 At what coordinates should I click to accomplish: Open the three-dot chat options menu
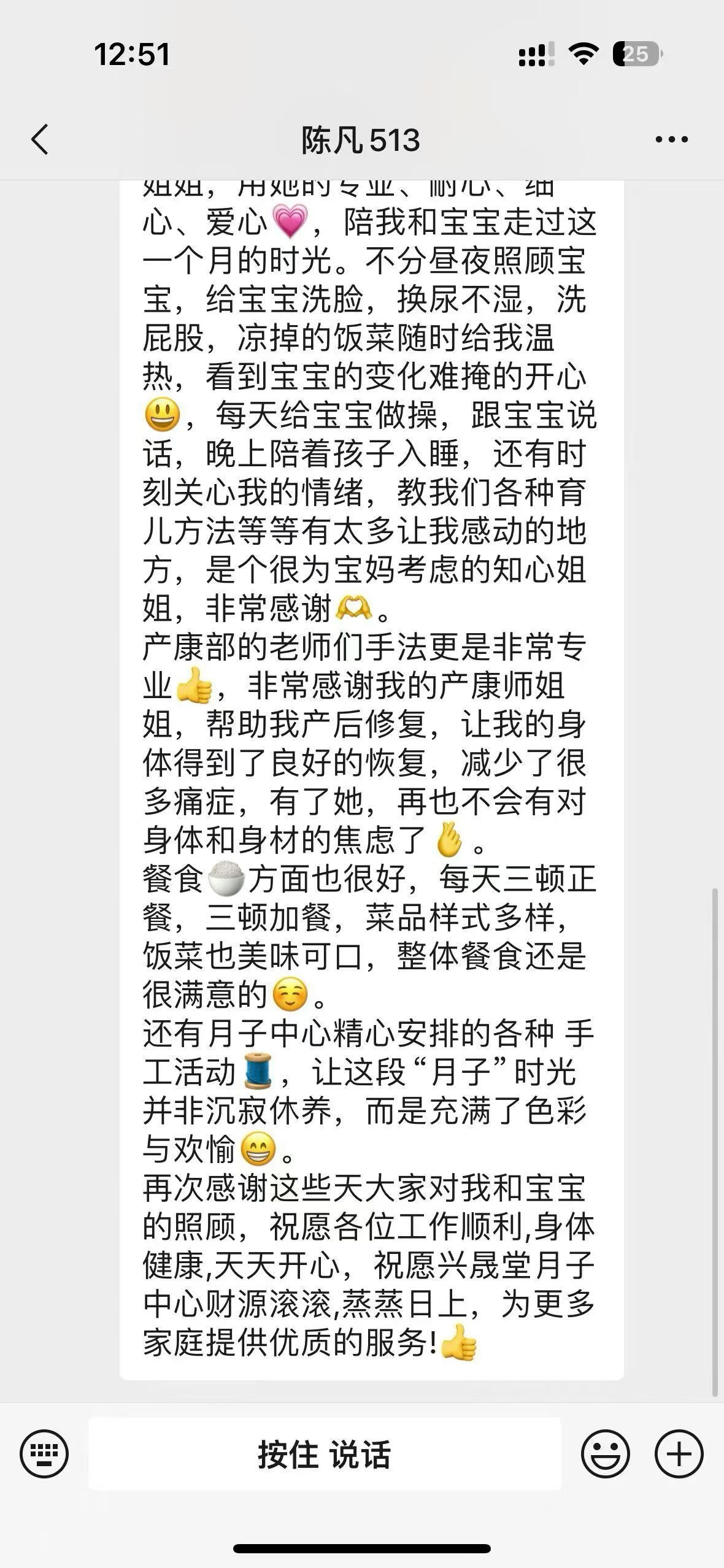(x=671, y=140)
